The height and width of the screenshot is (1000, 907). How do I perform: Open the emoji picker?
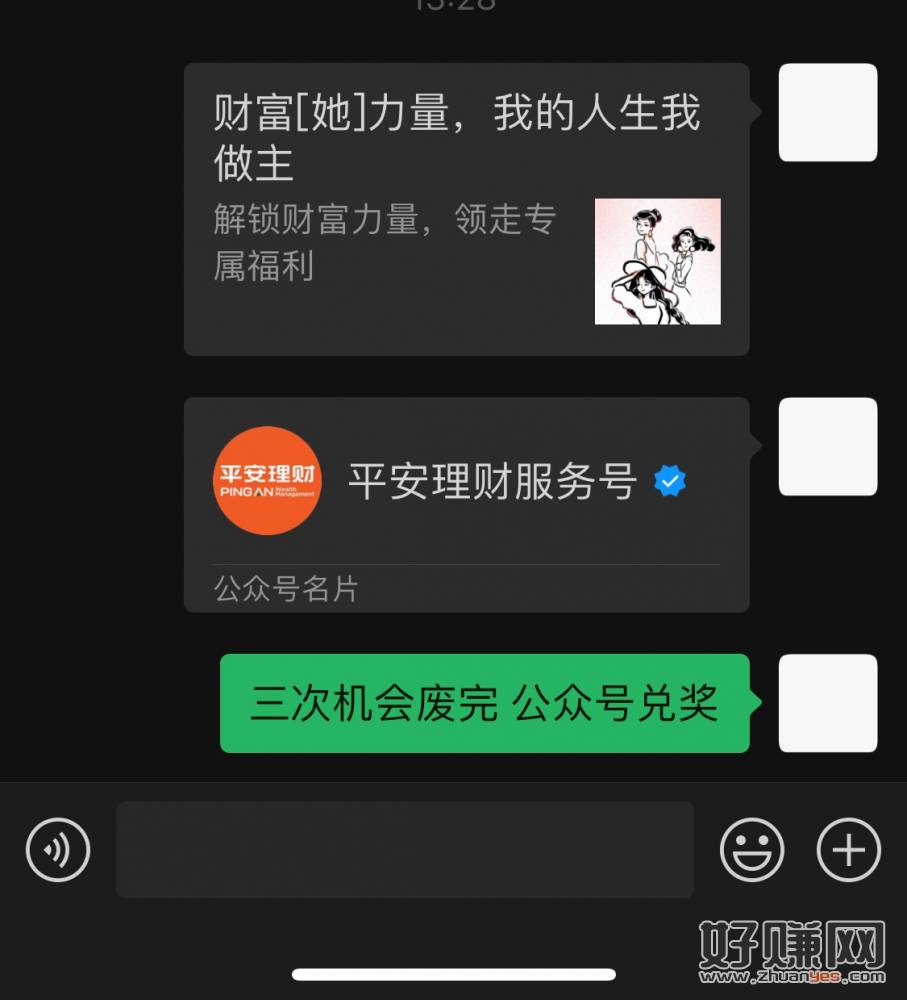coord(752,850)
